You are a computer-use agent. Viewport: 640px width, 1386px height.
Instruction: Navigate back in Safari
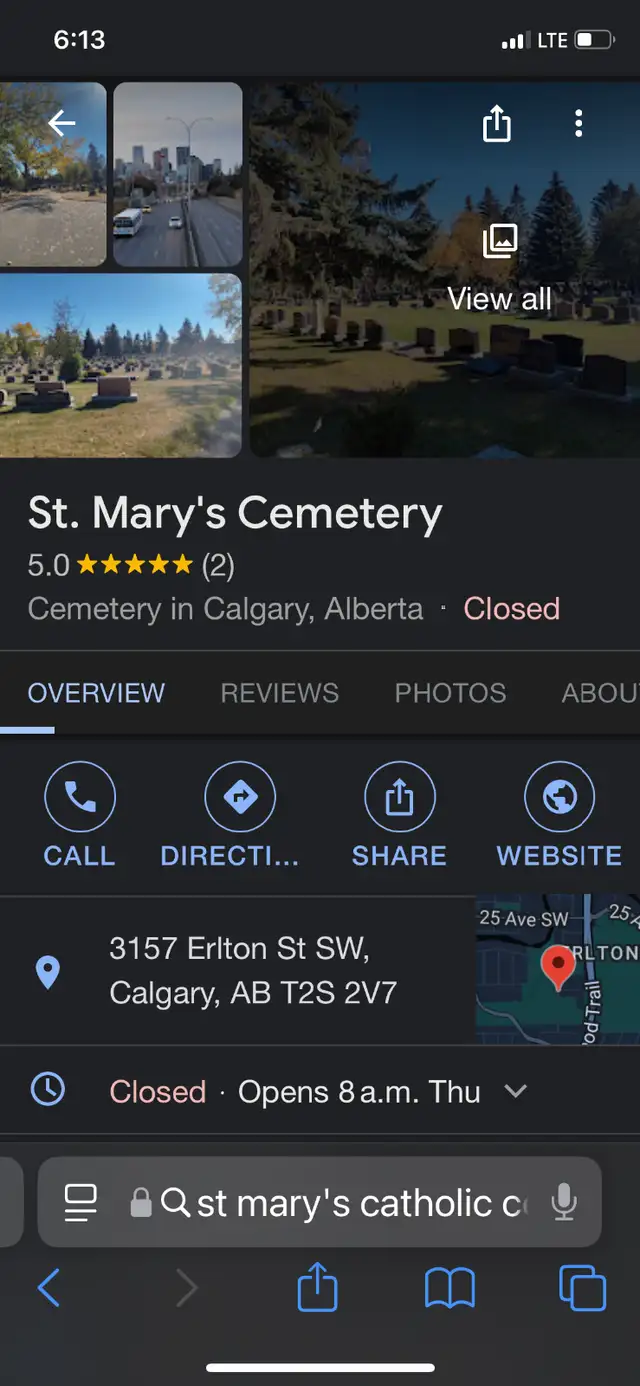(x=48, y=1288)
